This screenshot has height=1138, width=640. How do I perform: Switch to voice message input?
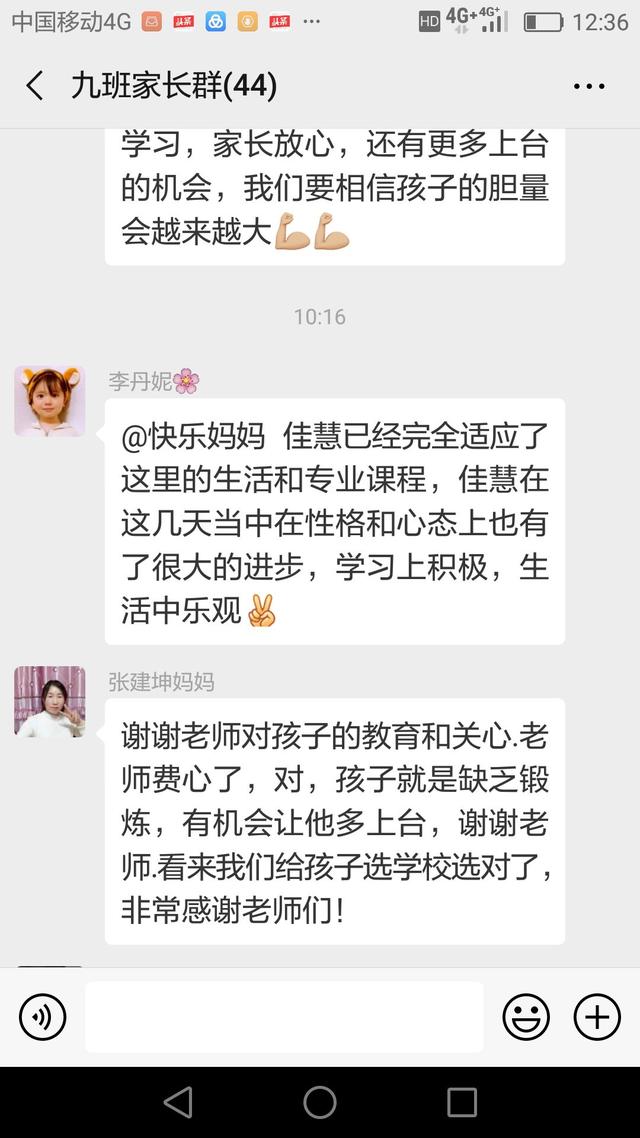(x=43, y=1017)
